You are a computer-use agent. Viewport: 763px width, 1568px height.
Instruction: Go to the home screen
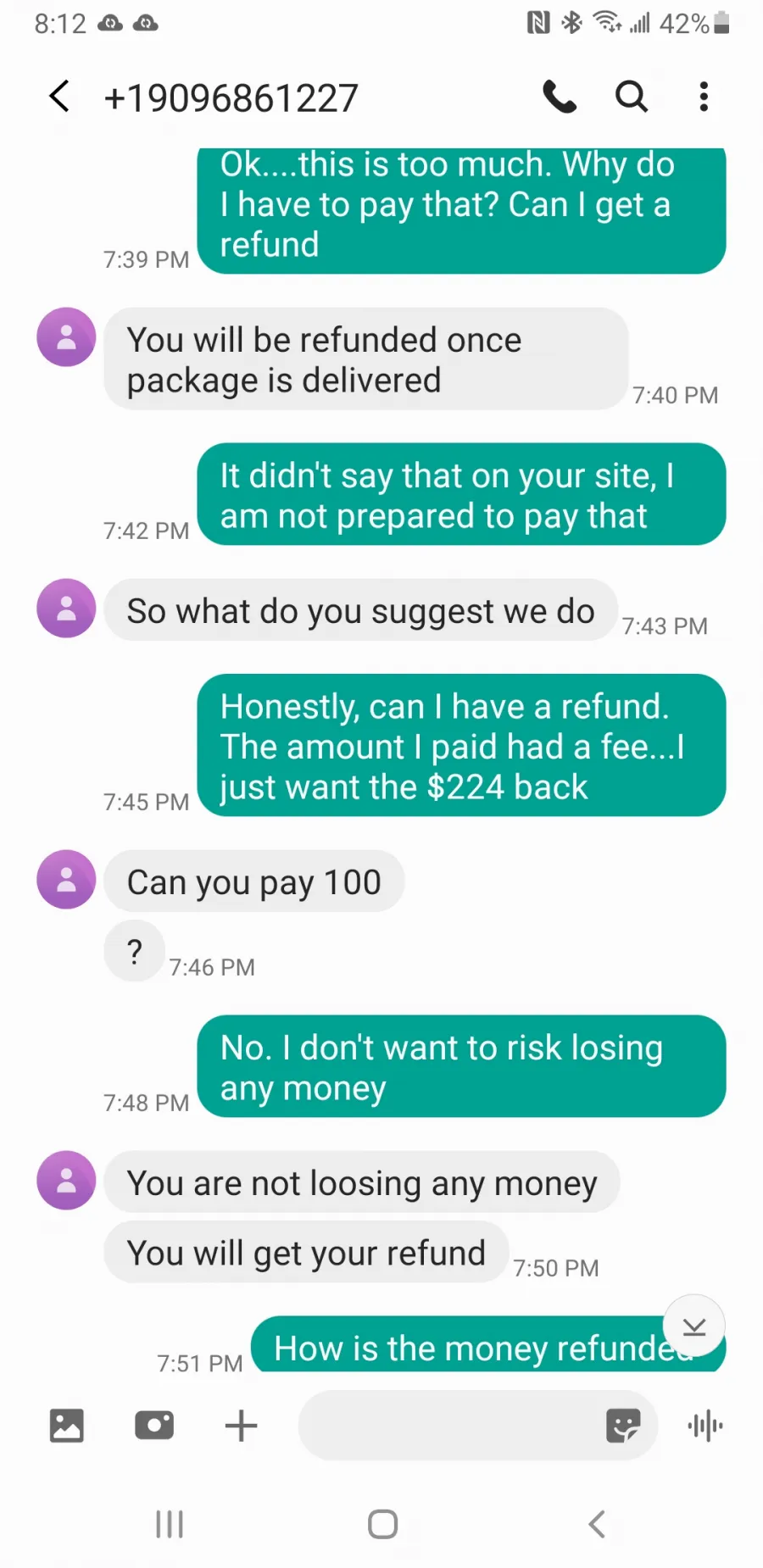382,1524
